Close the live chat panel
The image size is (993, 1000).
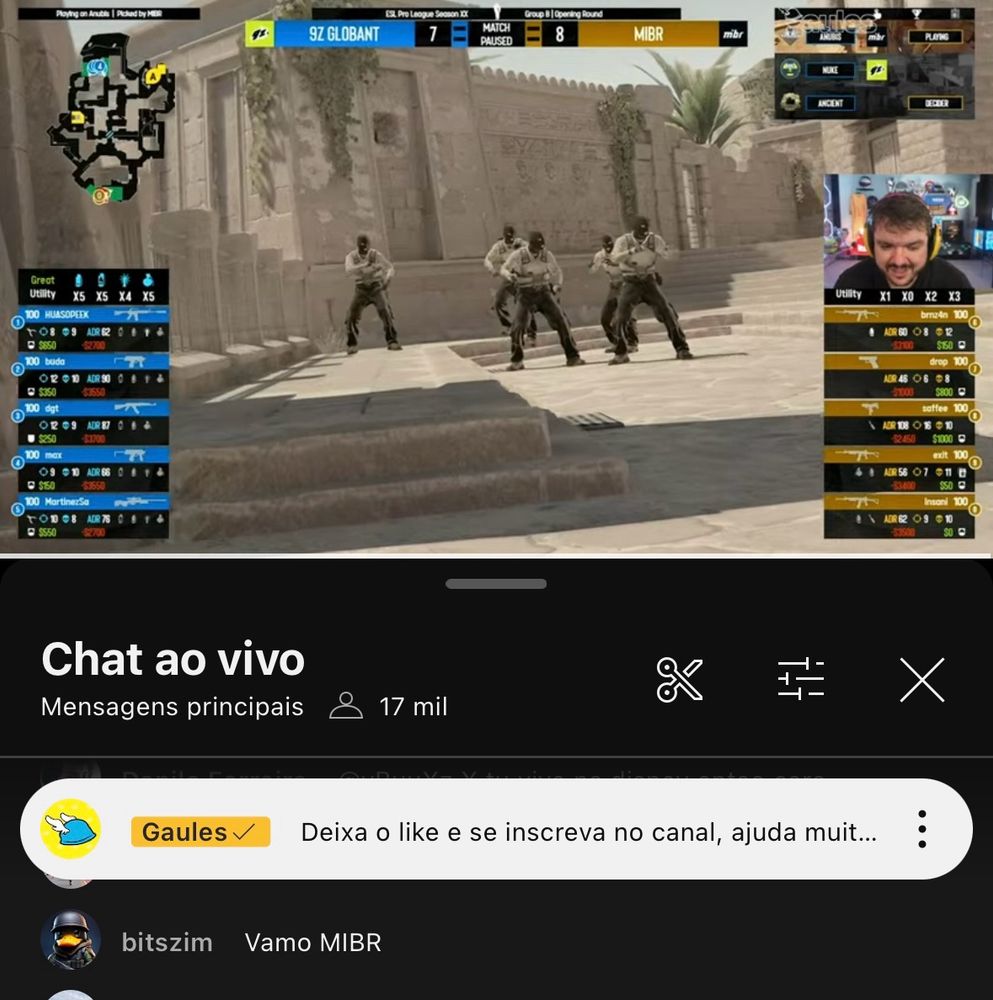tap(921, 680)
